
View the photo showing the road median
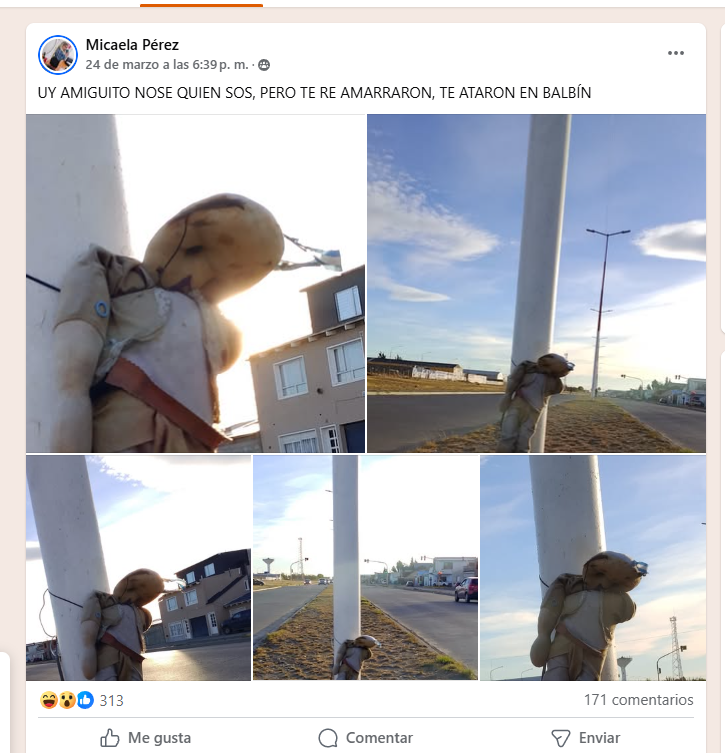point(365,568)
